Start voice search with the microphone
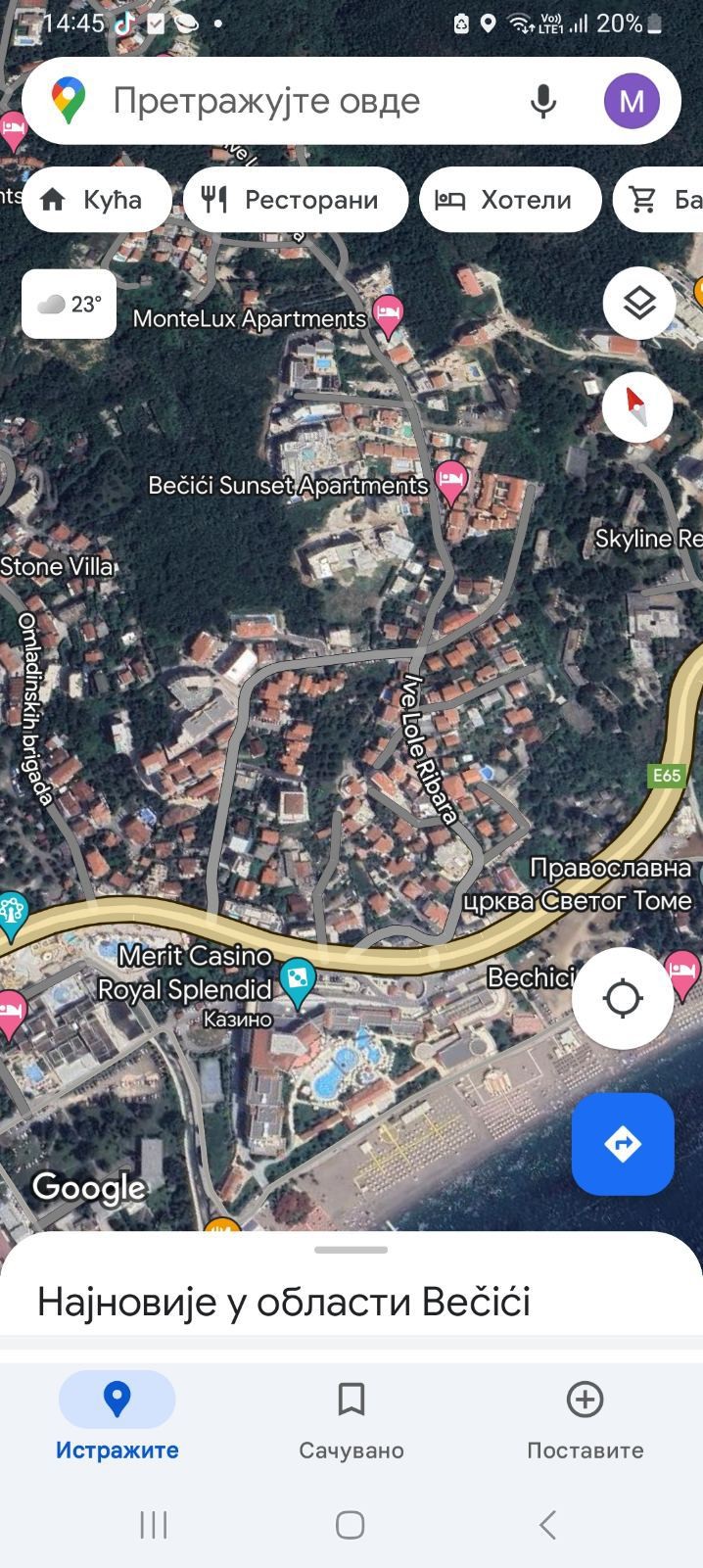 coord(543,101)
